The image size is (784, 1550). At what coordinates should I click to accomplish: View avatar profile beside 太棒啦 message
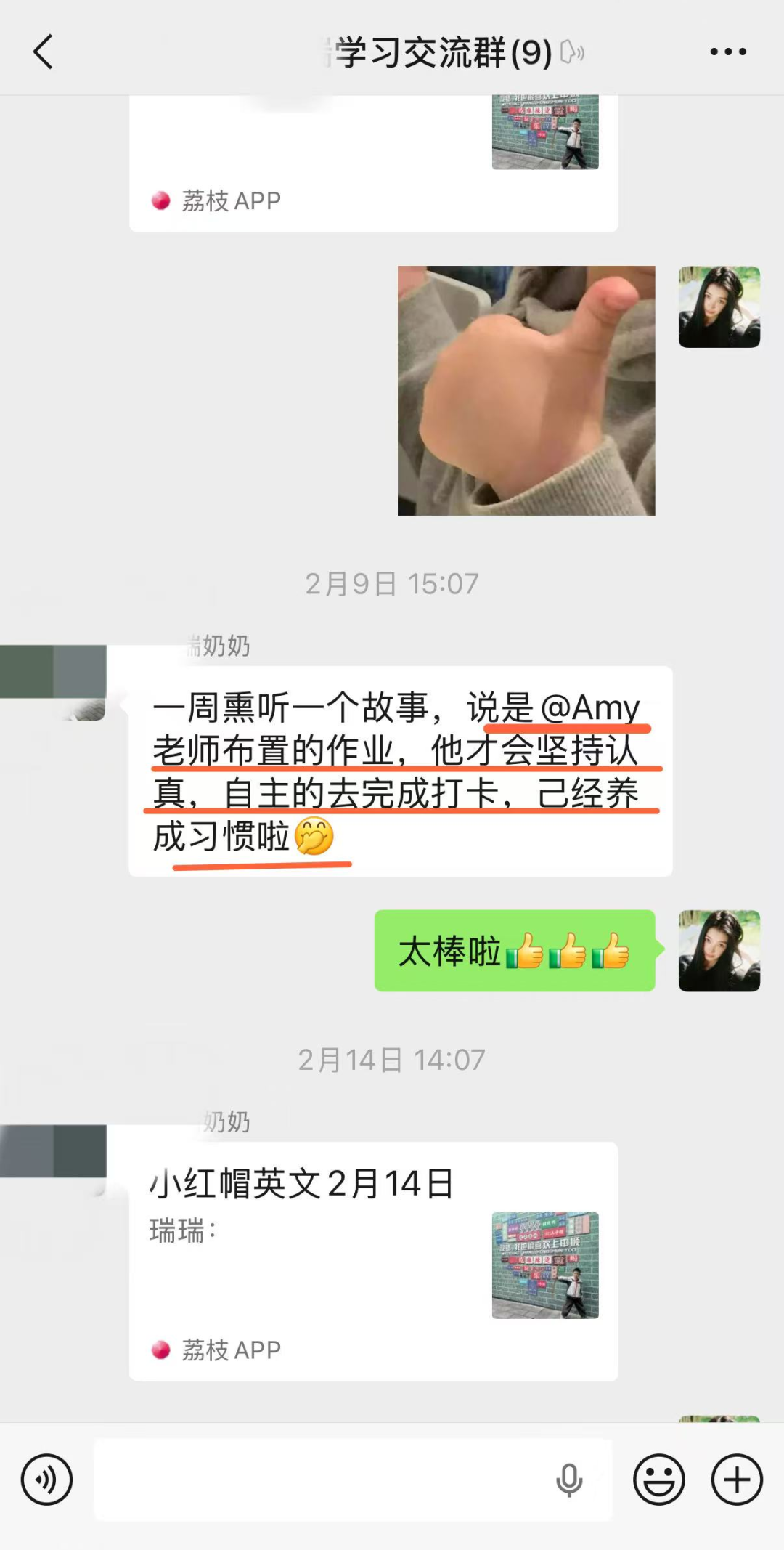point(719,951)
